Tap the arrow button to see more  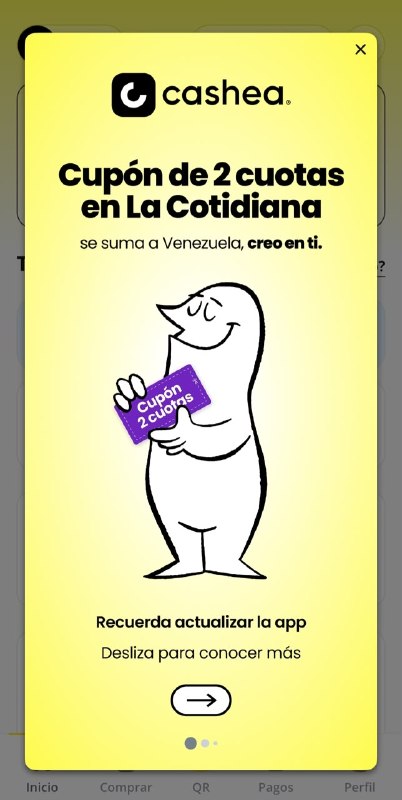[x=201, y=700]
